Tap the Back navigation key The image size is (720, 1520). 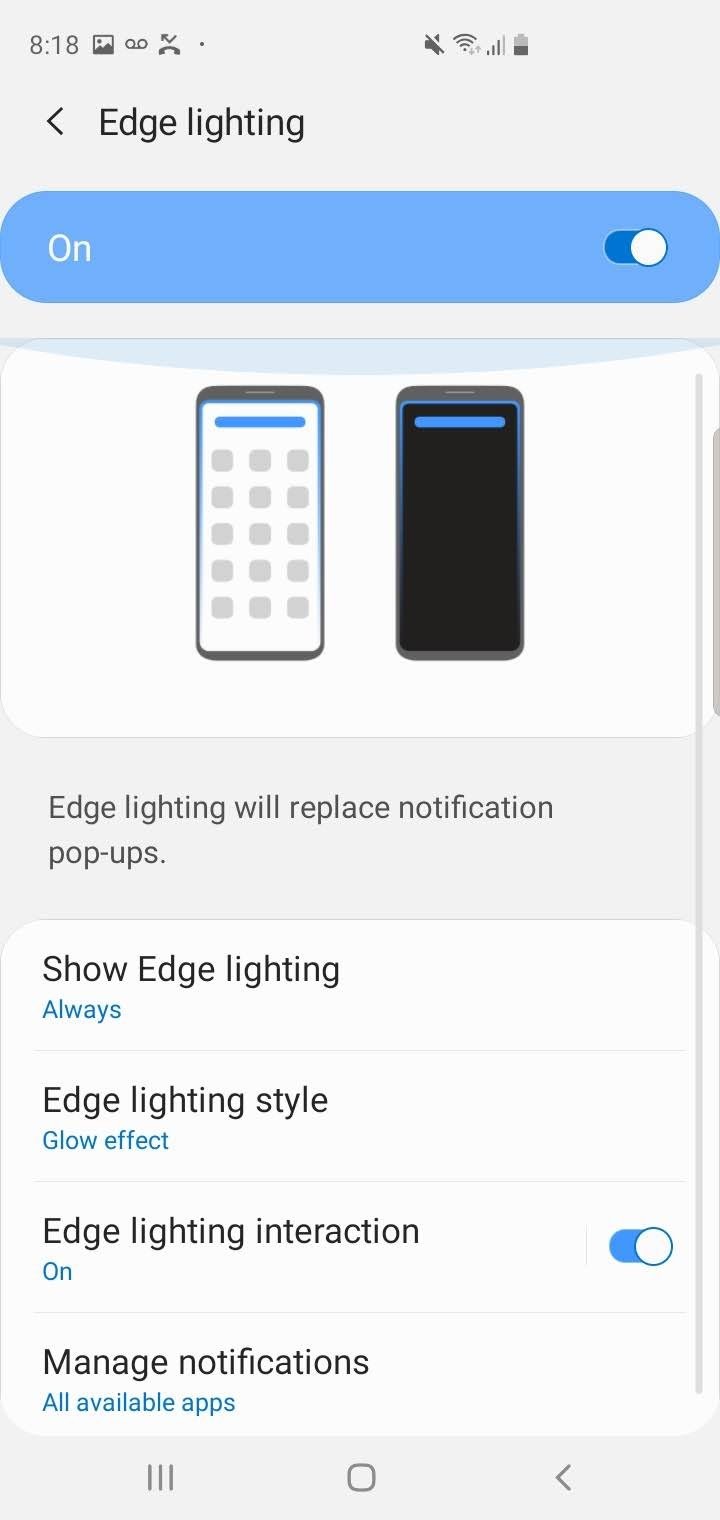(562, 1476)
